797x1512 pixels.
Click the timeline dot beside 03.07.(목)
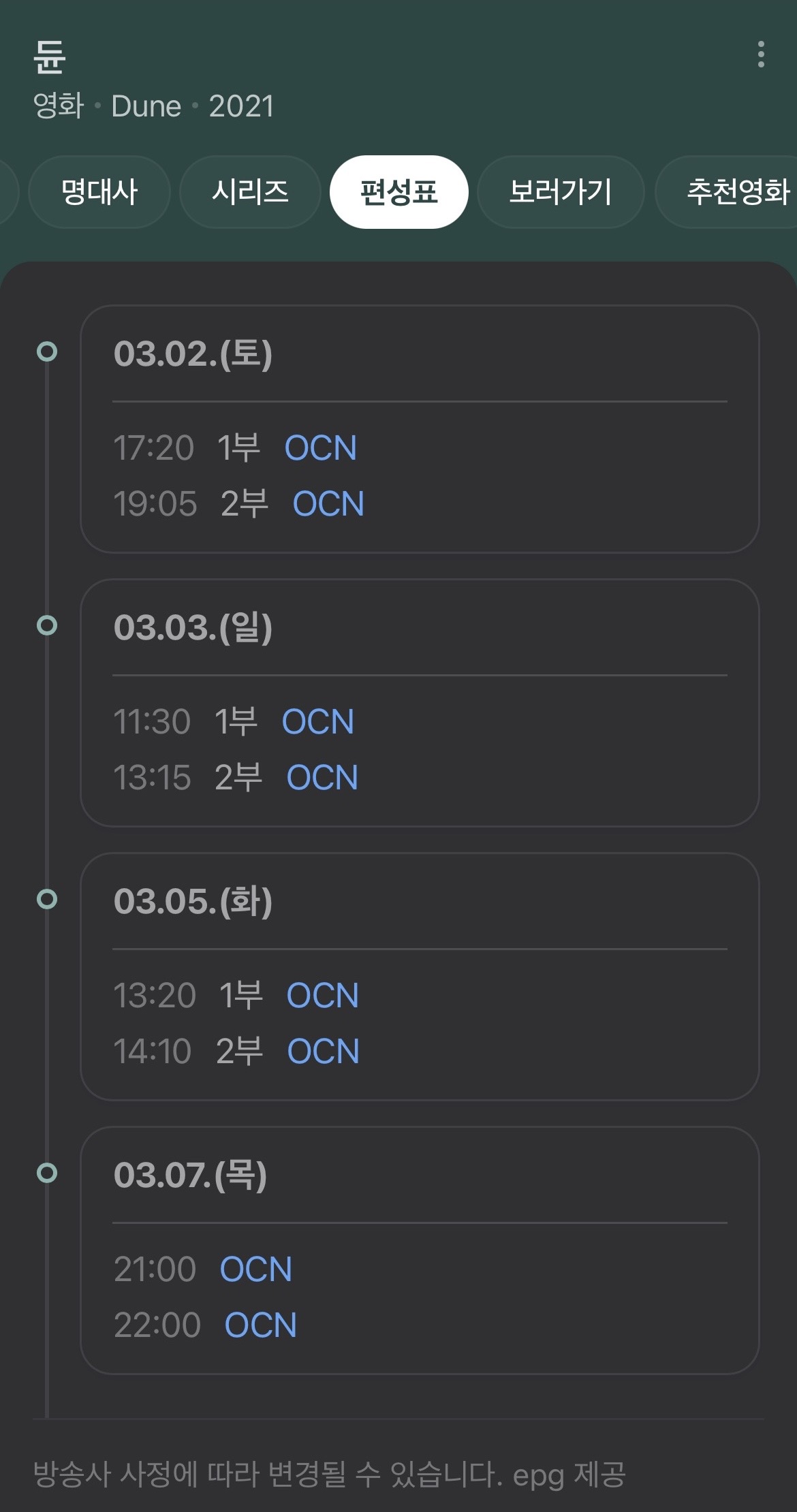48,1174
